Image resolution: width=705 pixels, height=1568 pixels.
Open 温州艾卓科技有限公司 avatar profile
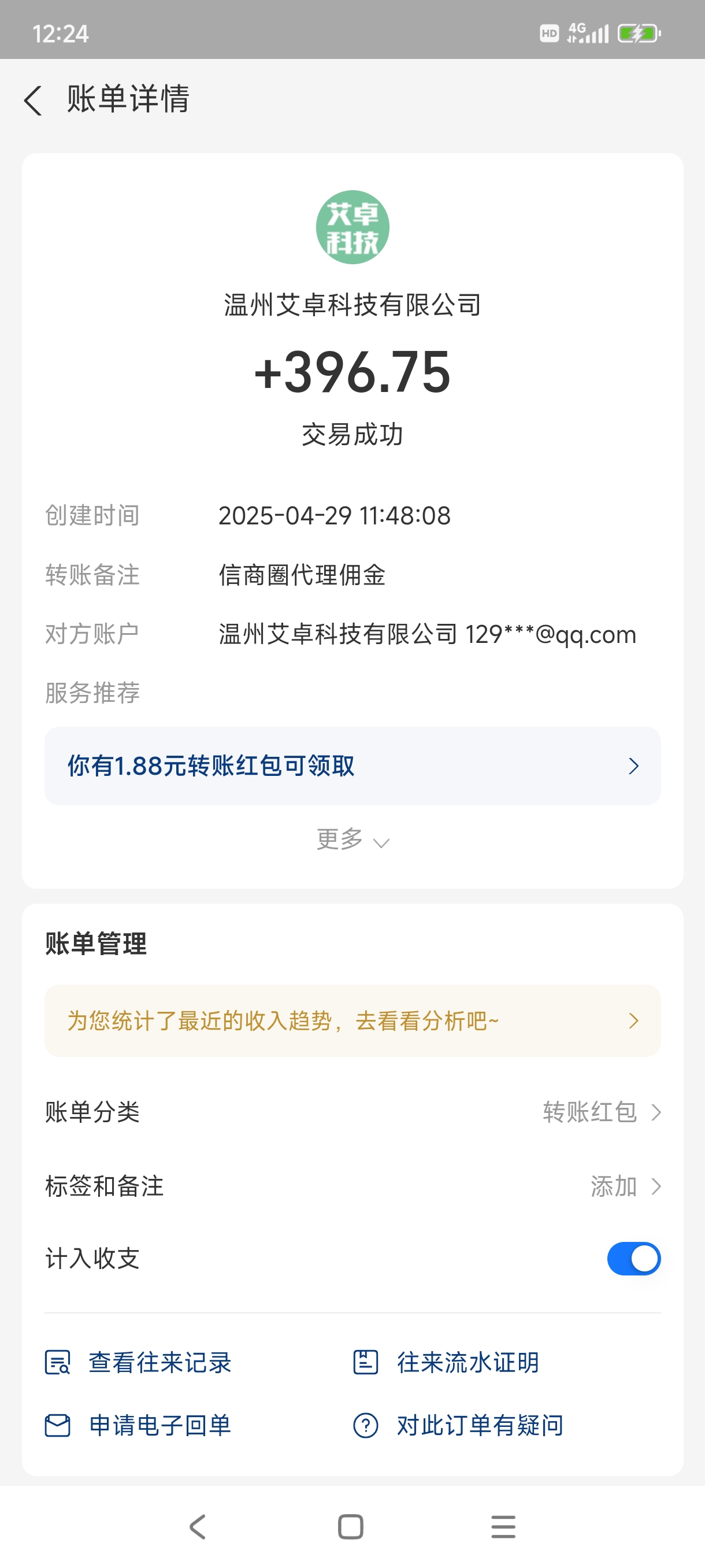click(352, 227)
